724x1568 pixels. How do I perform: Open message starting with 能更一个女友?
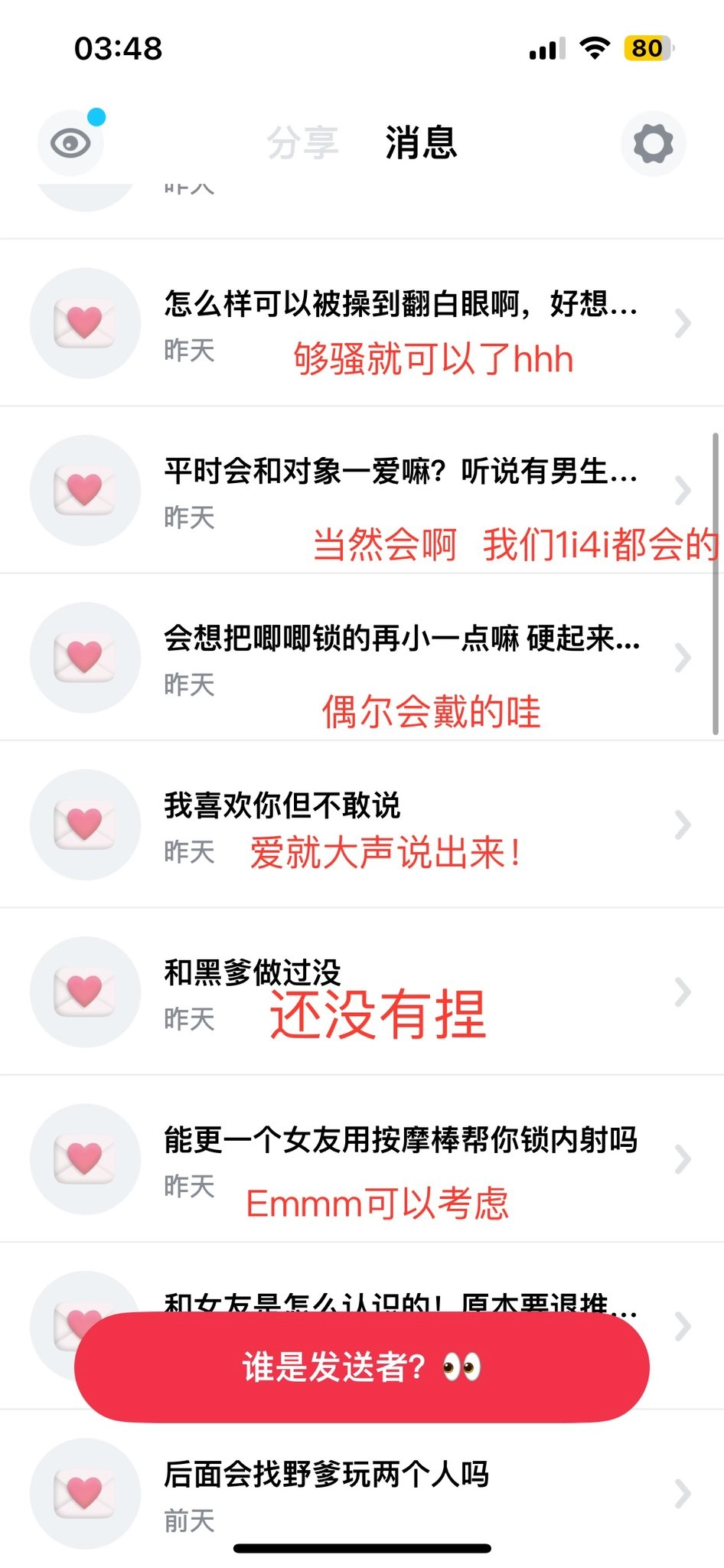pyautogui.click(x=362, y=1159)
